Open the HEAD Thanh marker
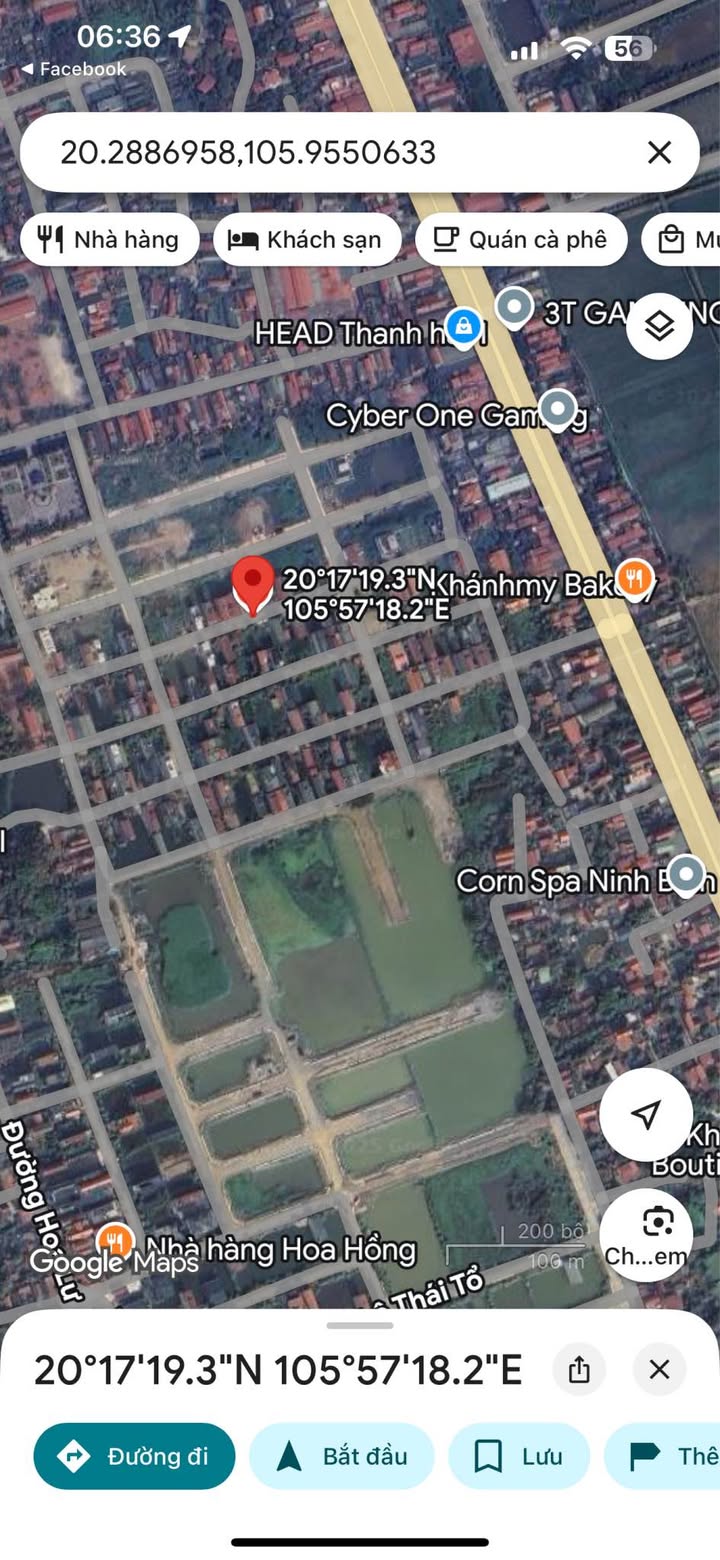 [x=463, y=325]
